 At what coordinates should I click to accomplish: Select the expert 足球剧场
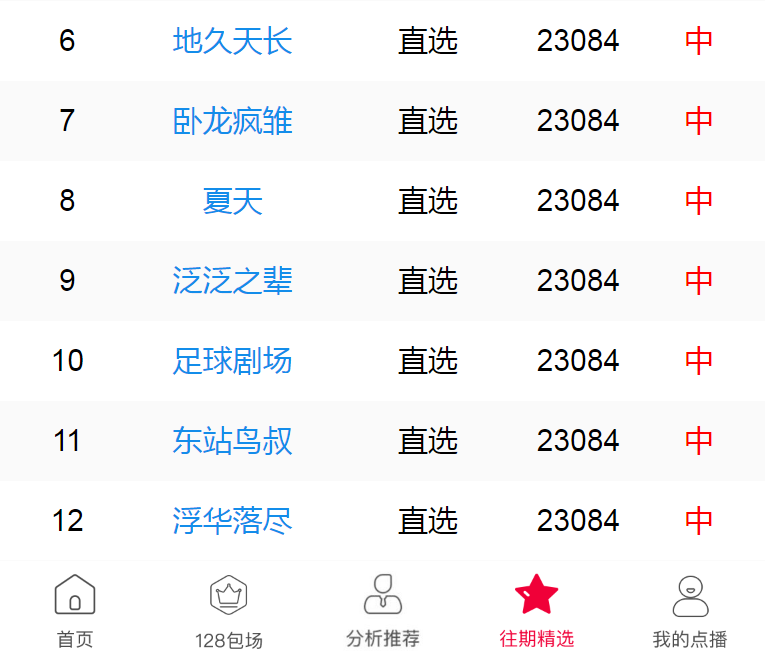click(232, 361)
